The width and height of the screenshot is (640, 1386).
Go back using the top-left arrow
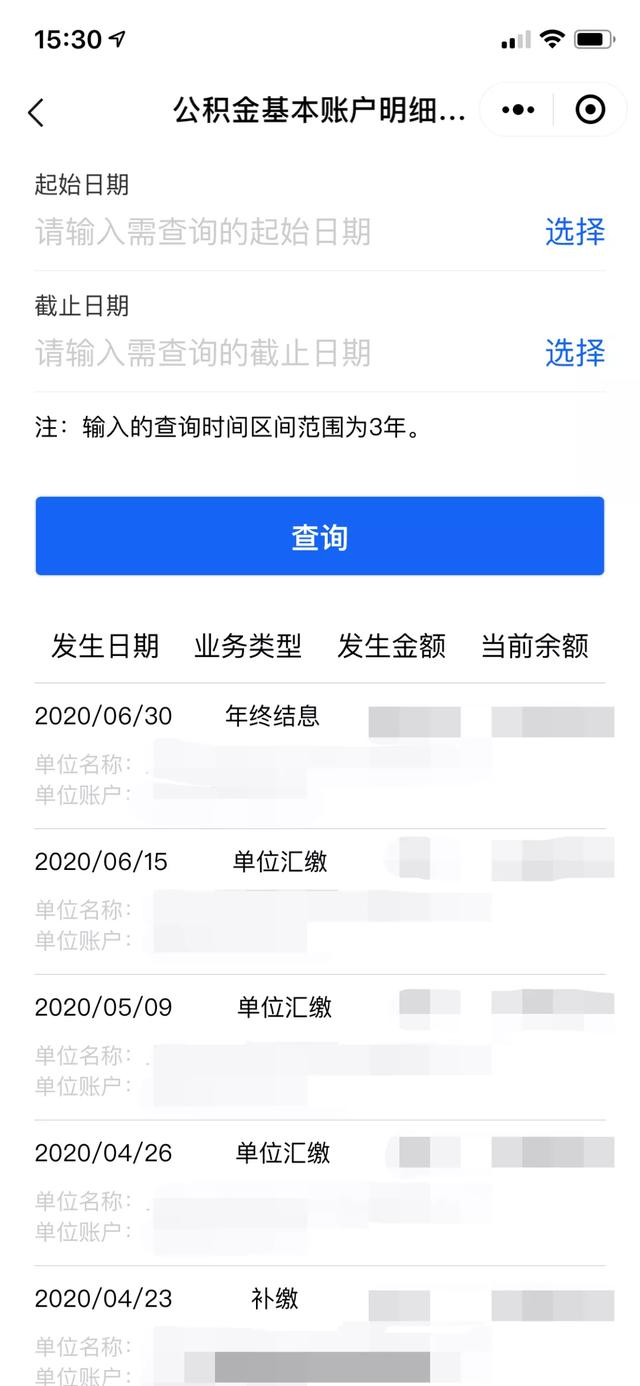tap(36, 112)
